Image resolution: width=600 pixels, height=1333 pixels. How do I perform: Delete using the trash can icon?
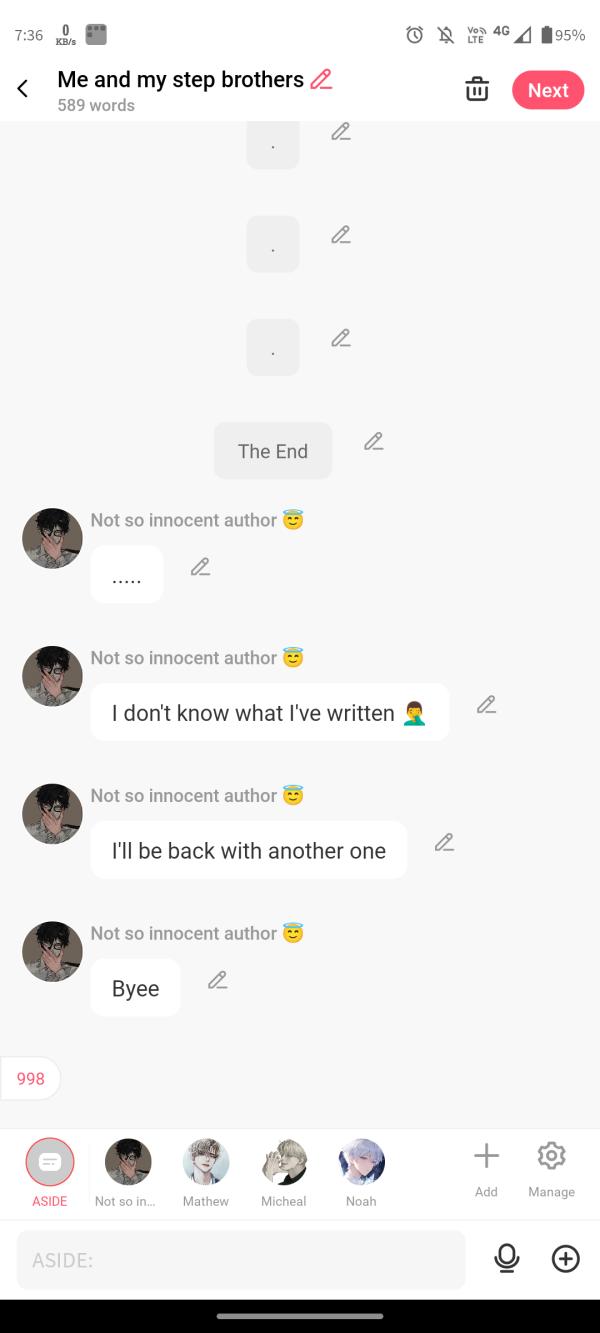click(x=477, y=89)
